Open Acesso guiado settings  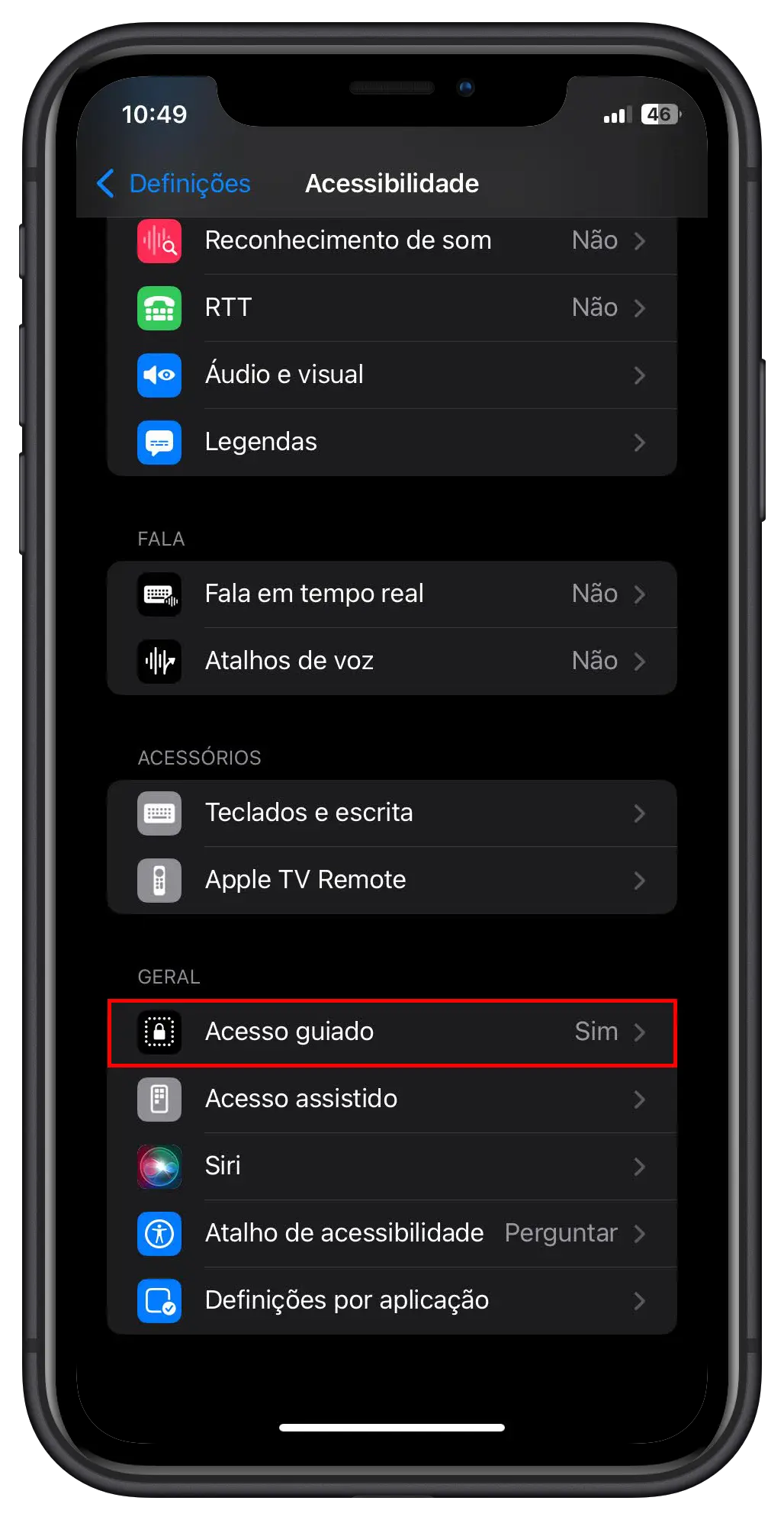[391, 1032]
